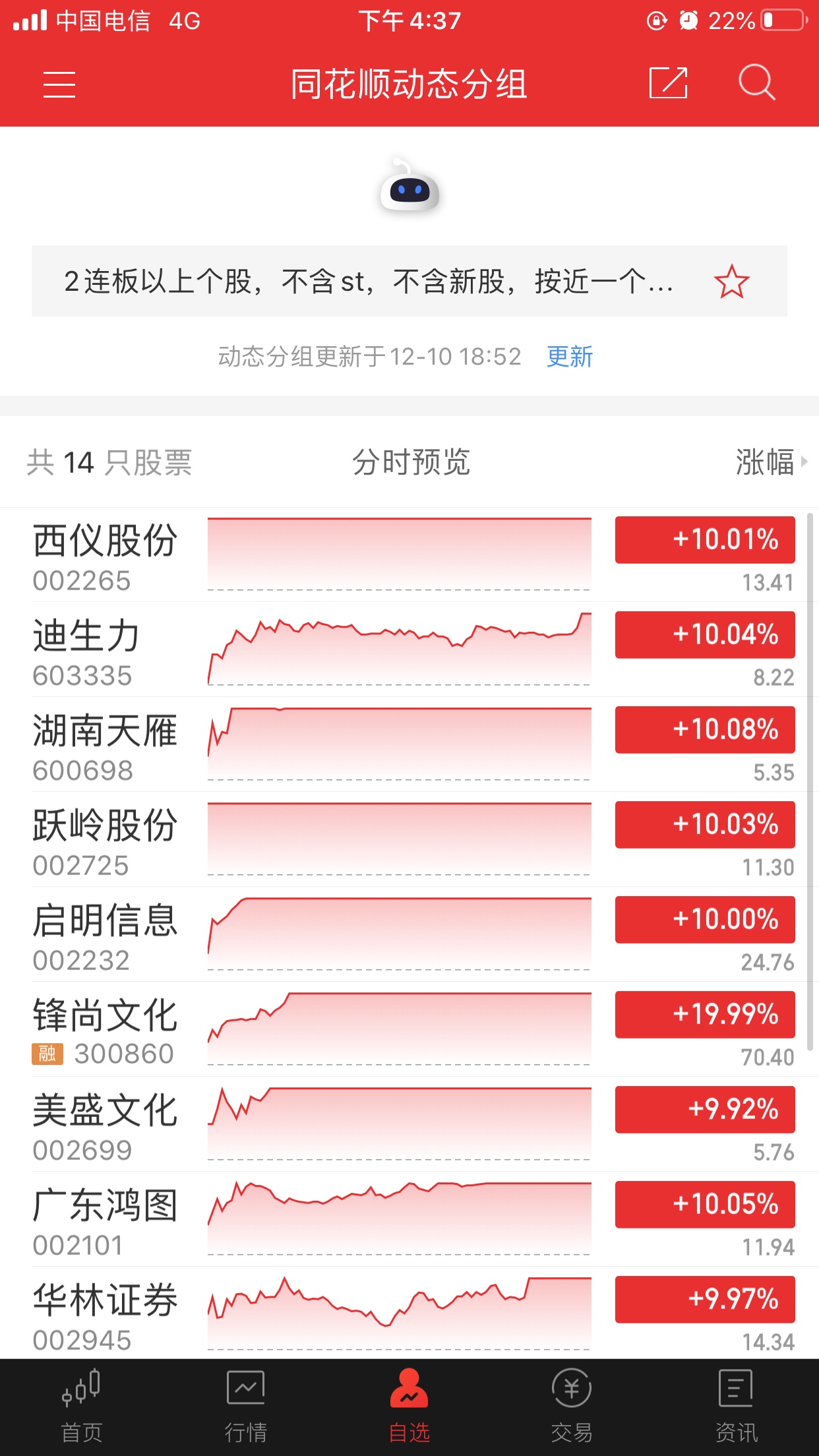Open stock 广东鸿图 002101
The image size is (819, 1456).
(409, 1219)
